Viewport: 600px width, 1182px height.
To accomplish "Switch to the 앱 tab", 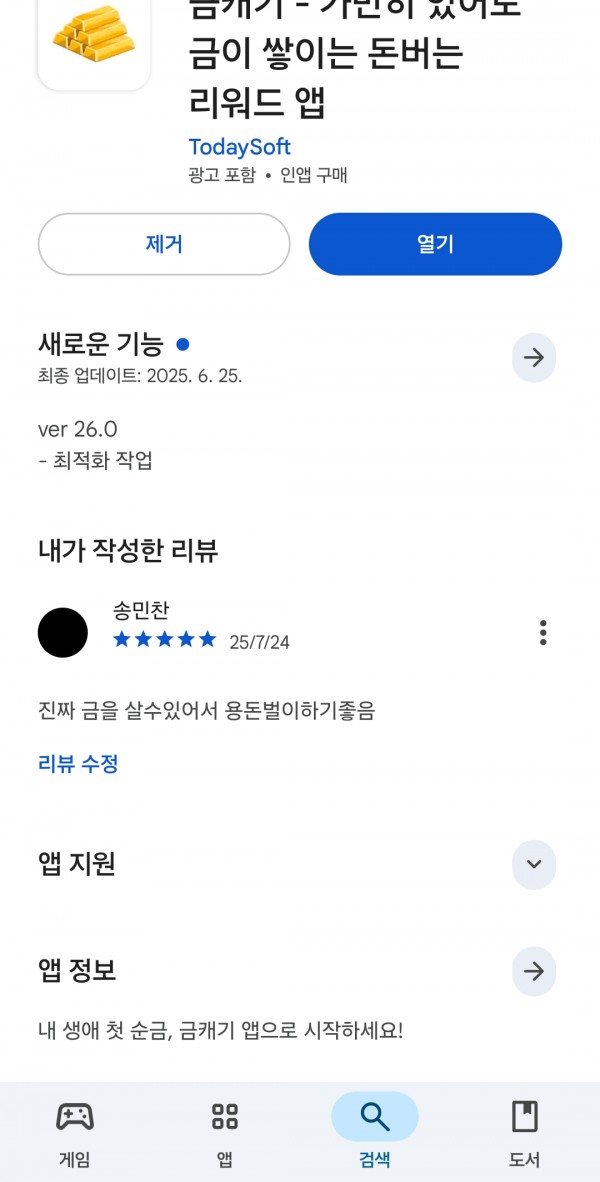I will pos(225,1133).
